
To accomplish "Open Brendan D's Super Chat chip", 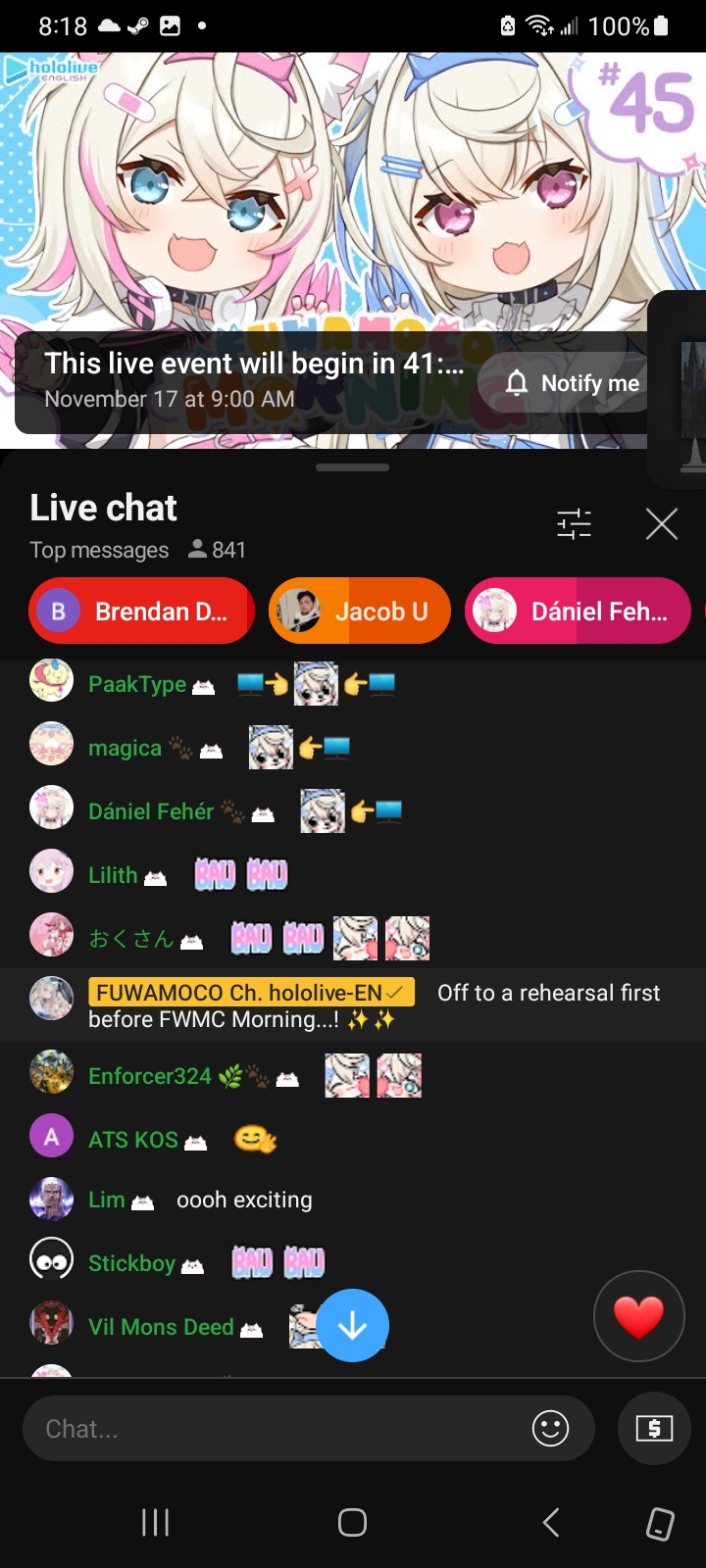I will pyautogui.click(x=141, y=612).
